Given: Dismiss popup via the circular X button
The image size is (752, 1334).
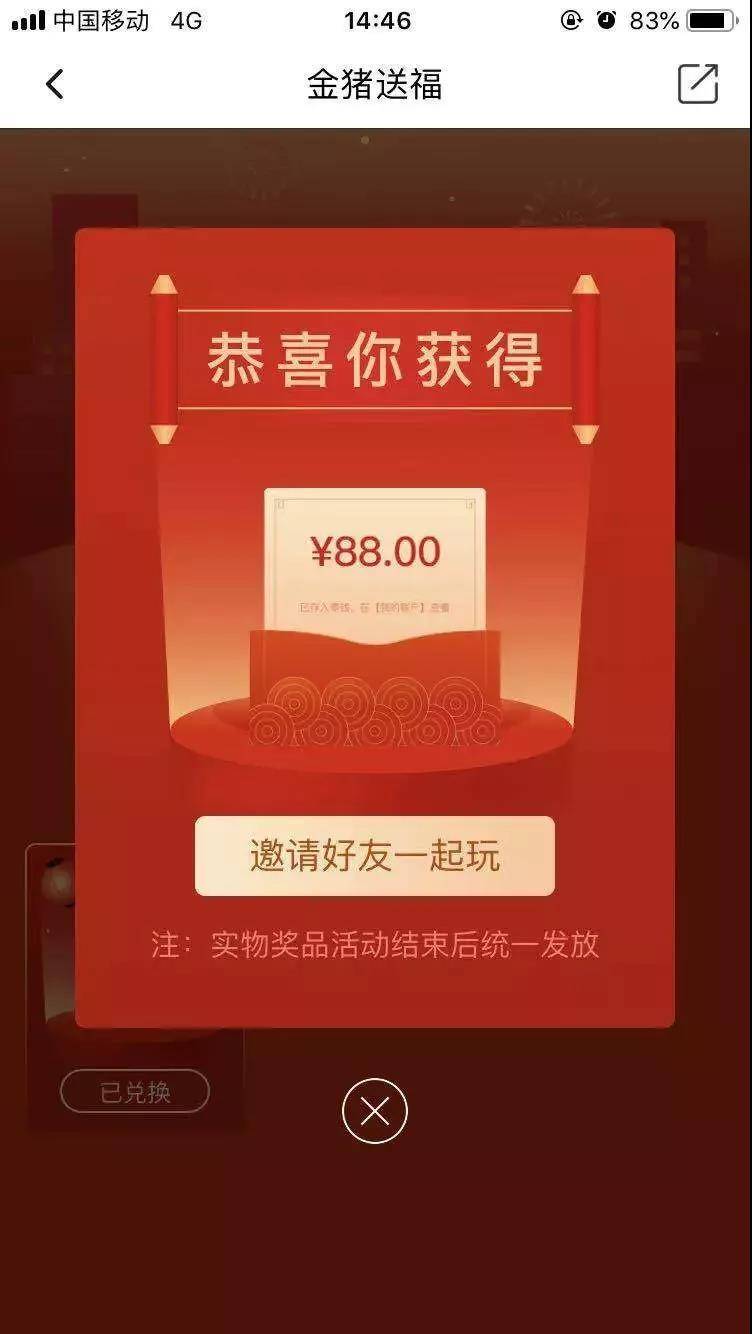Looking at the screenshot, I should pos(376,1109).
